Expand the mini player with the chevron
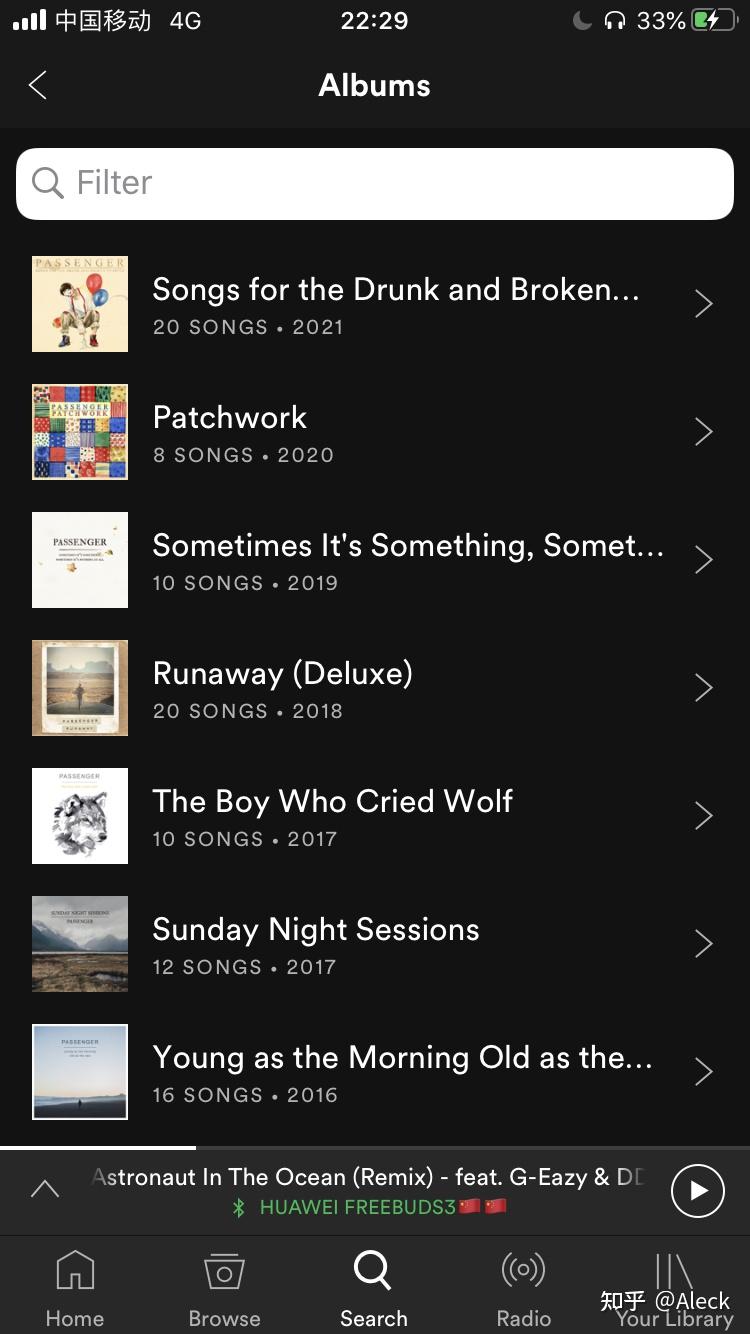This screenshot has height=1334, width=750. [x=44, y=1190]
